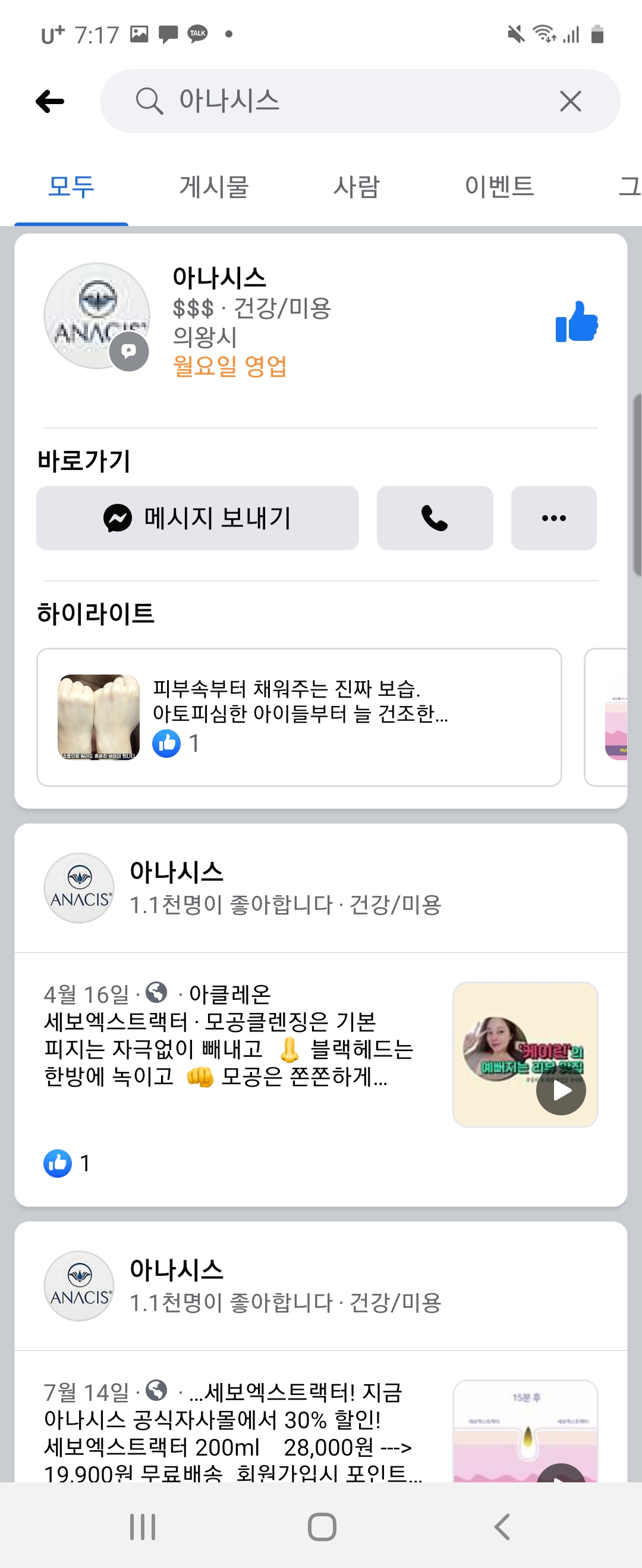This screenshot has width=642, height=1568.
Task: Clear the search text 아나시스
Action: click(x=569, y=101)
